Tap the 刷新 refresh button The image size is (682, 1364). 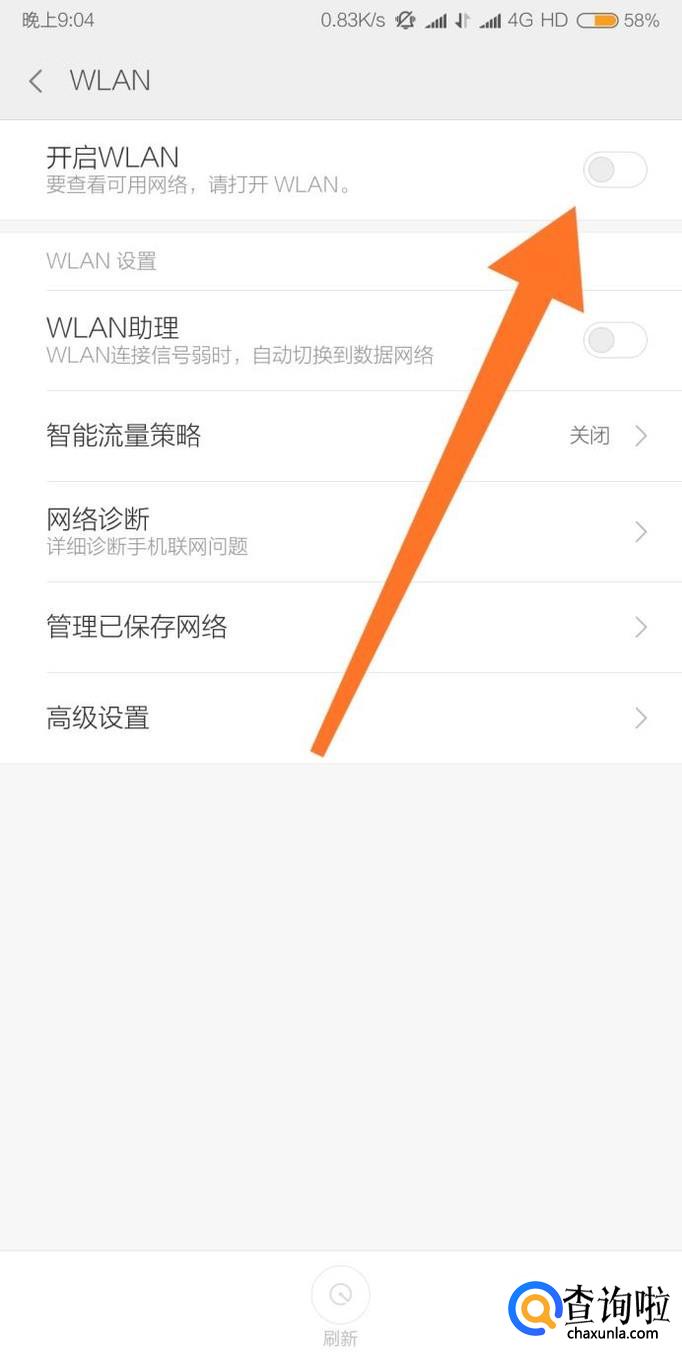coord(340,1305)
